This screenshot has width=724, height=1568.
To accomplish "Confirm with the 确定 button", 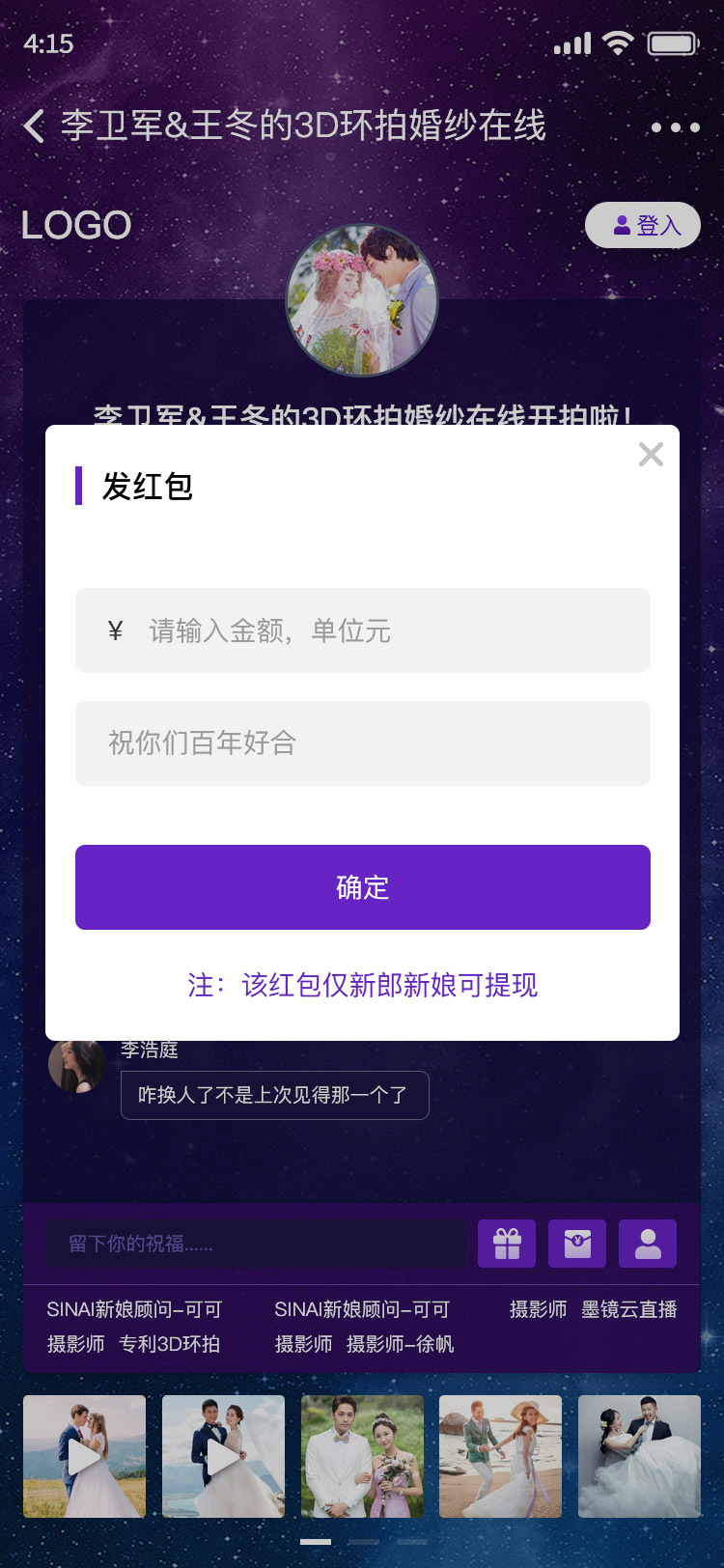I will click(x=363, y=887).
